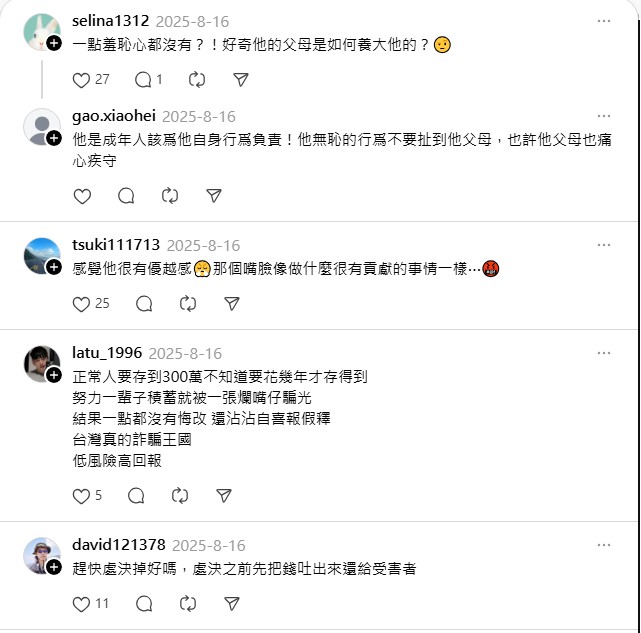641x633 pixels.
Task: Like gao.xiaohei's reply
Action: pyautogui.click(x=83, y=196)
